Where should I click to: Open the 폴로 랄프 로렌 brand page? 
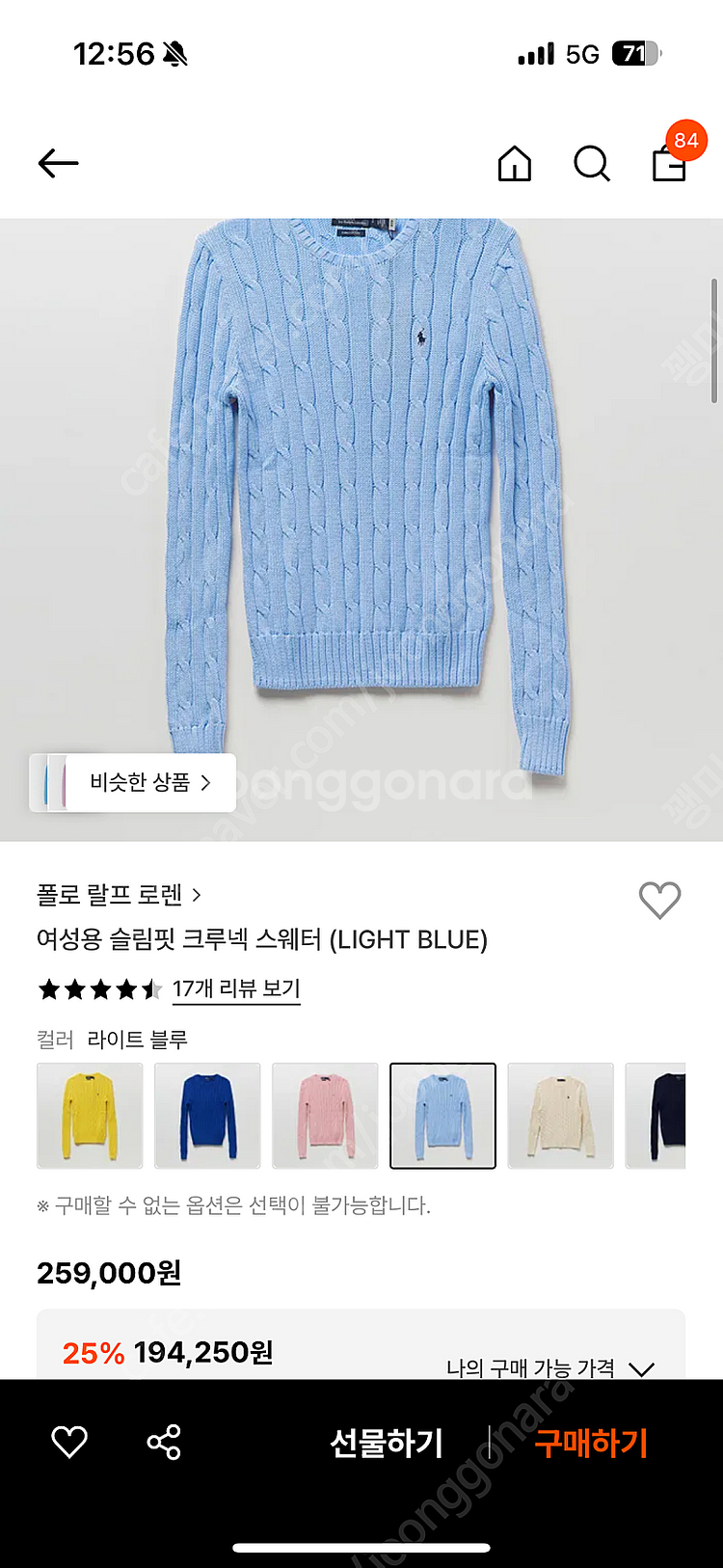click(x=111, y=895)
